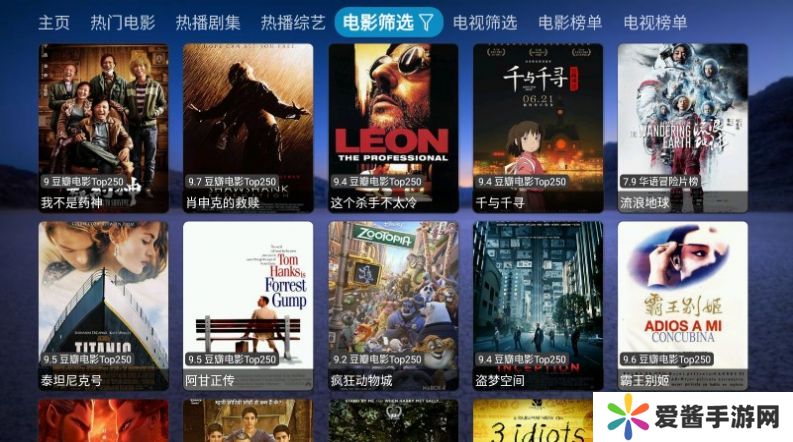This screenshot has width=793, height=442.
Task: Open the 盗梦空间 movie card
Action: (x=538, y=303)
